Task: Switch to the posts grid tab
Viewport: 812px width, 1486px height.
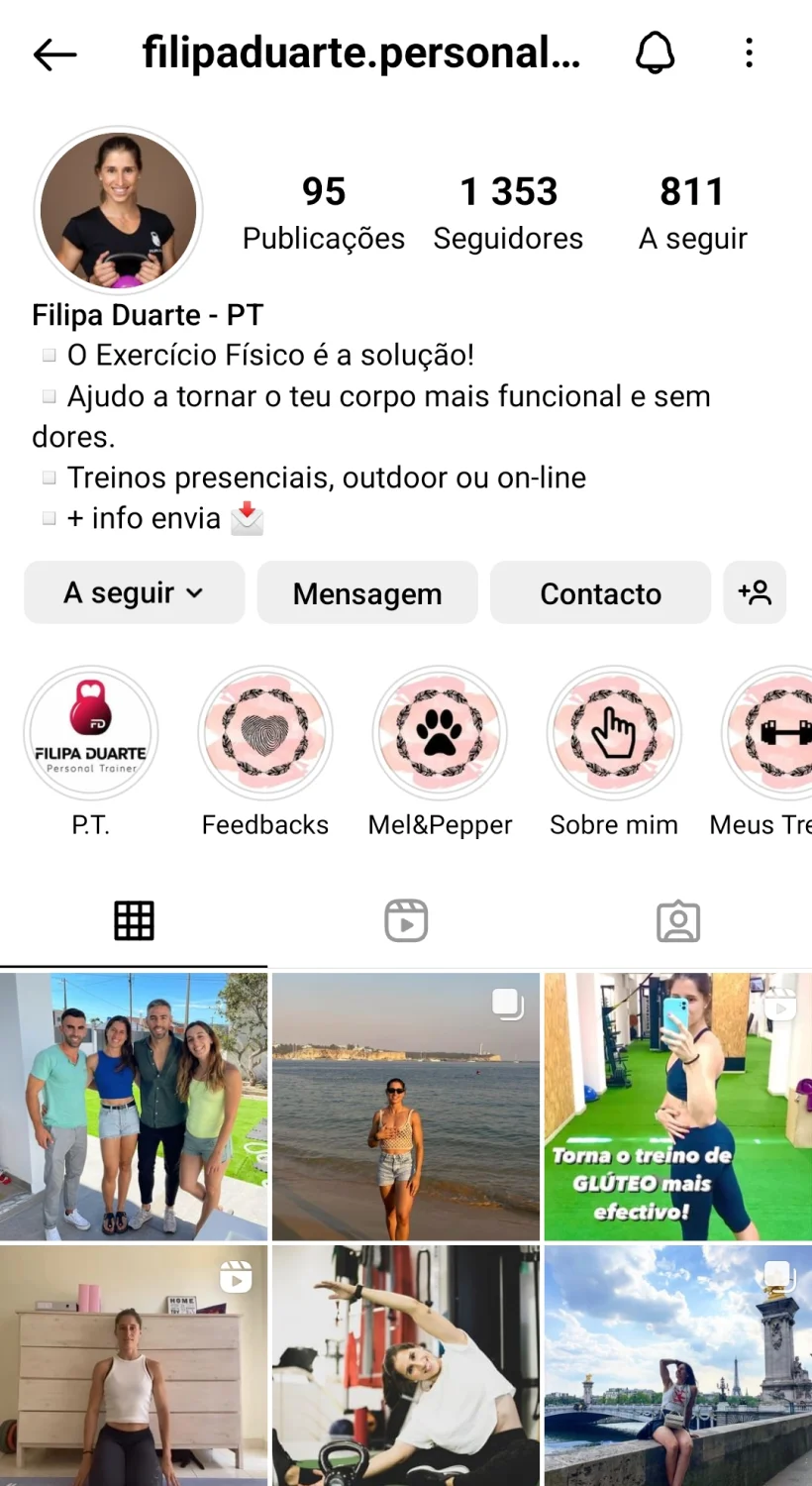Action: point(134,921)
